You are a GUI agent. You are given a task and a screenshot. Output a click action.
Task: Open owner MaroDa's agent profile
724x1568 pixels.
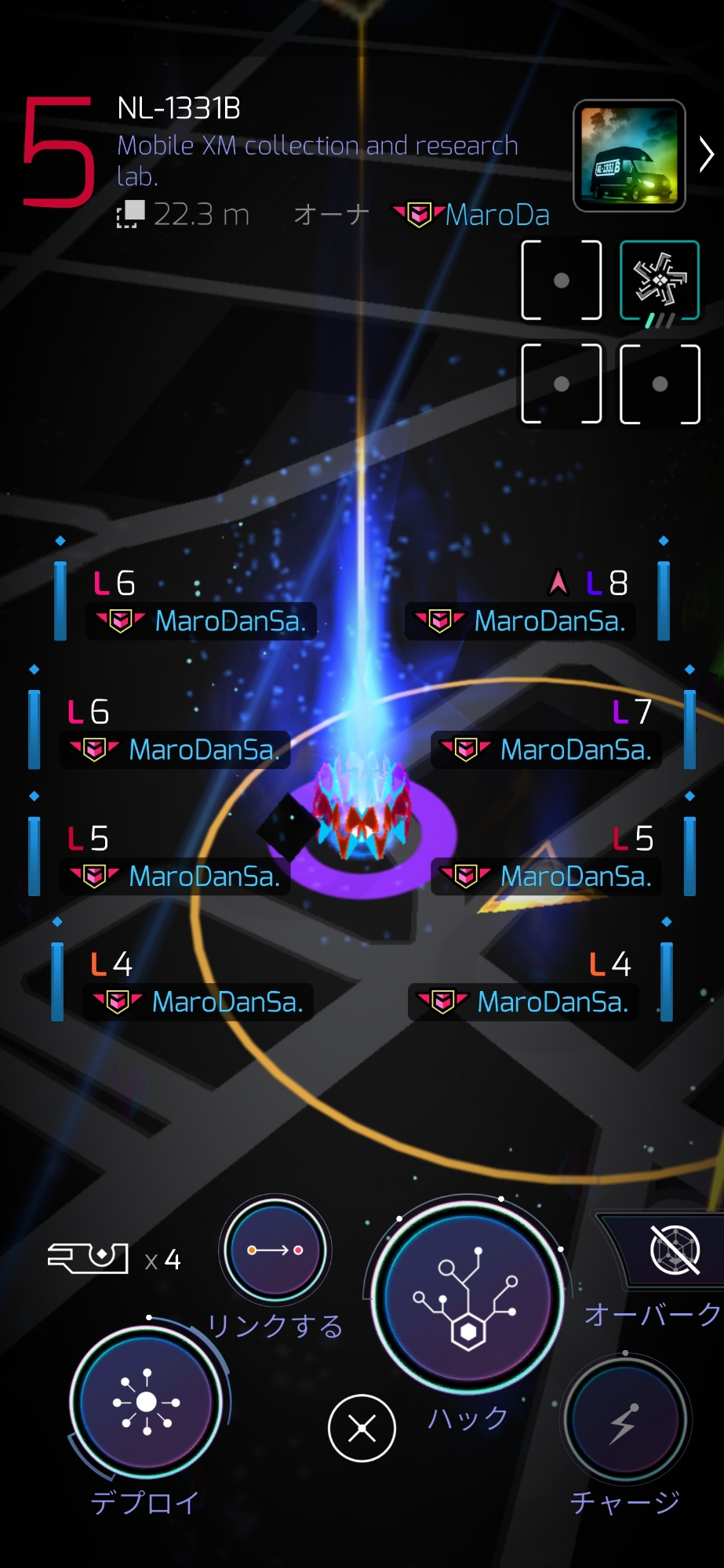496,215
